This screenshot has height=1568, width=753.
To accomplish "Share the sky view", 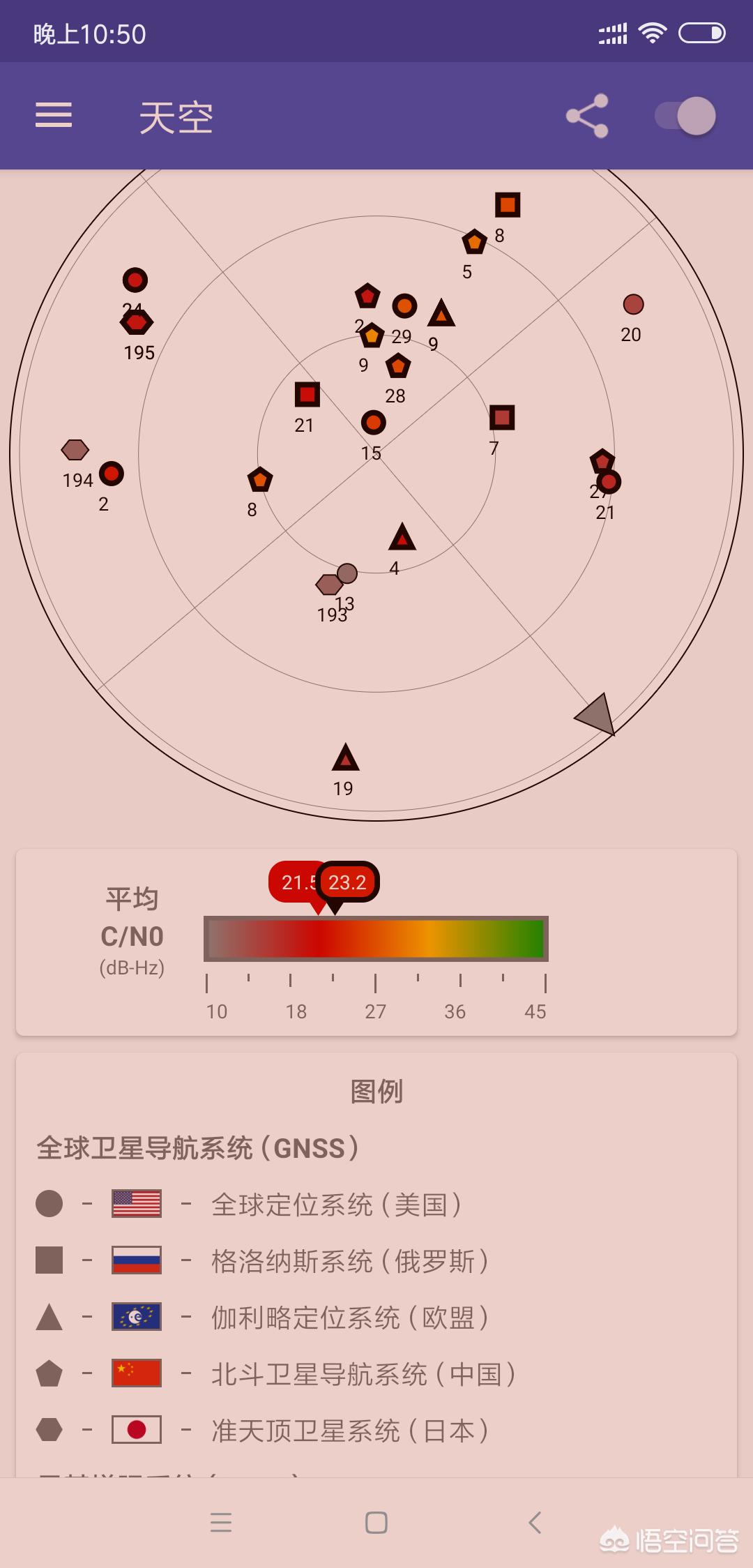I will (587, 116).
